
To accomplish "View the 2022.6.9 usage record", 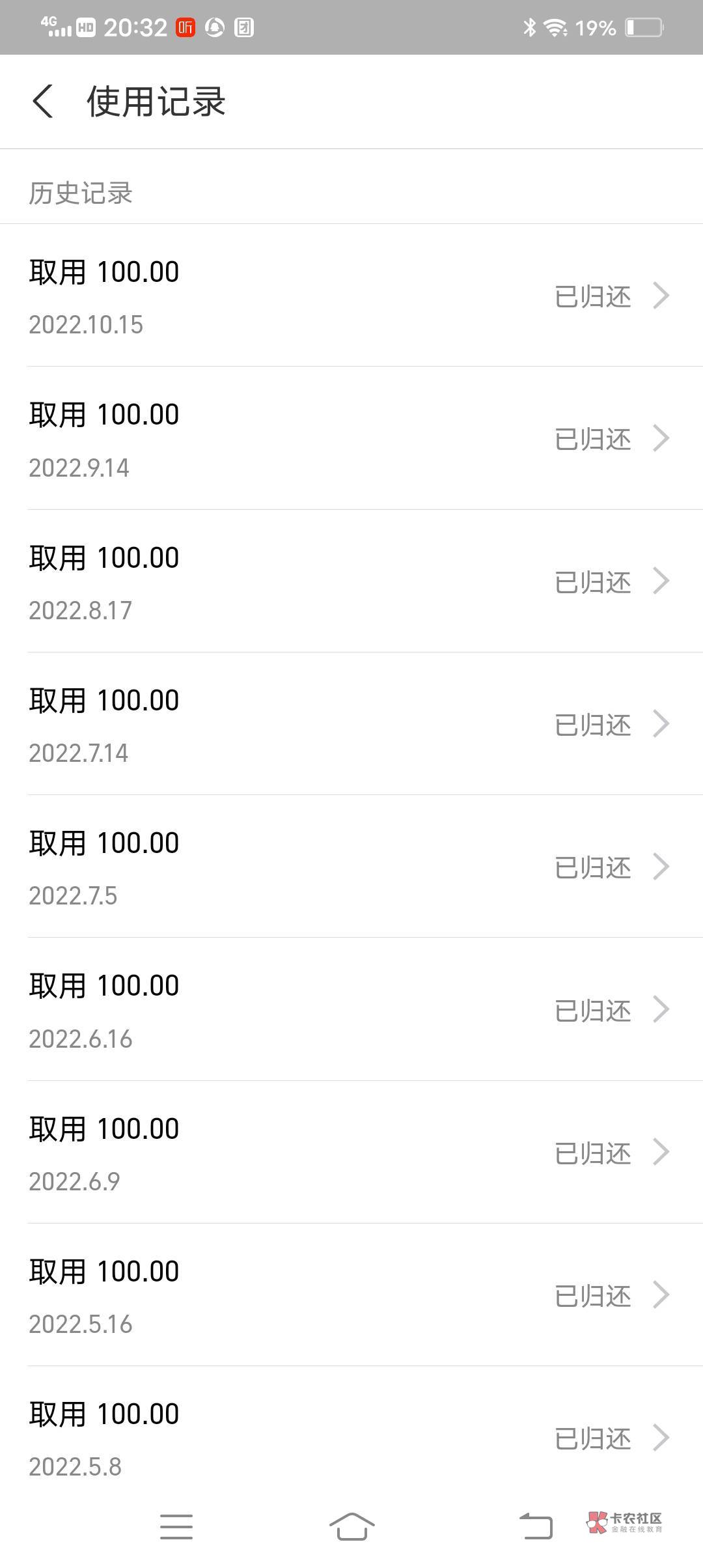I will pyautogui.click(x=351, y=1152).
